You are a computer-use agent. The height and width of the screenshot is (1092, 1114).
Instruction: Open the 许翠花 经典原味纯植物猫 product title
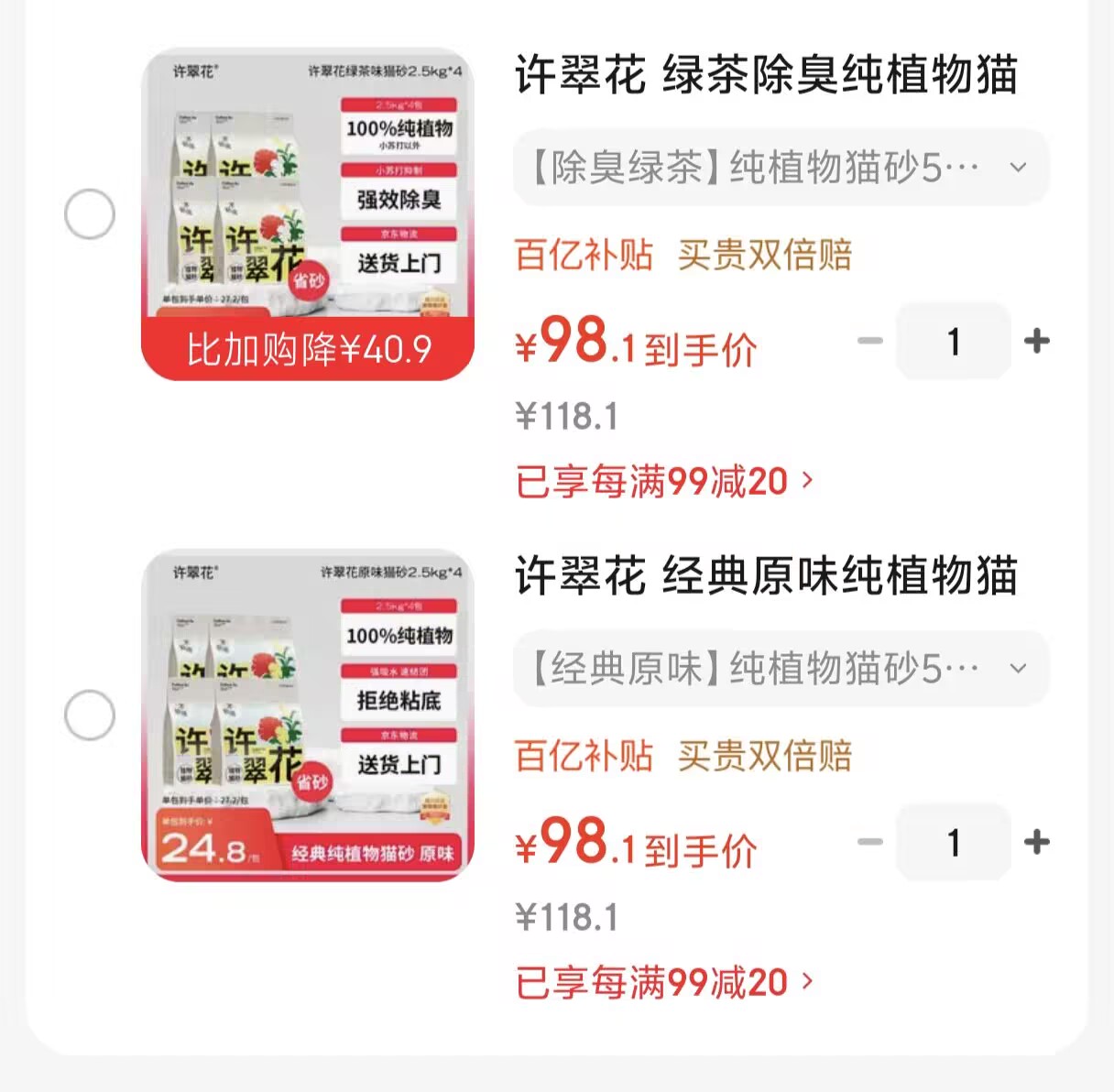(766, 576)
